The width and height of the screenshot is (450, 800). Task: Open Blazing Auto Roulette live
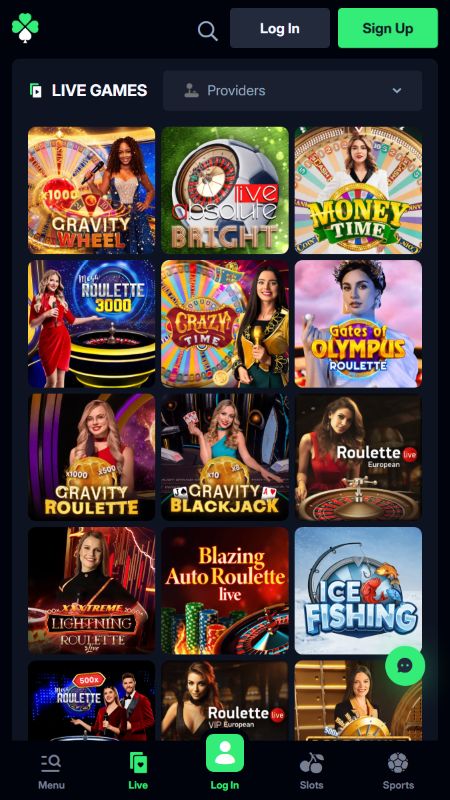click(x=225, y=591)
